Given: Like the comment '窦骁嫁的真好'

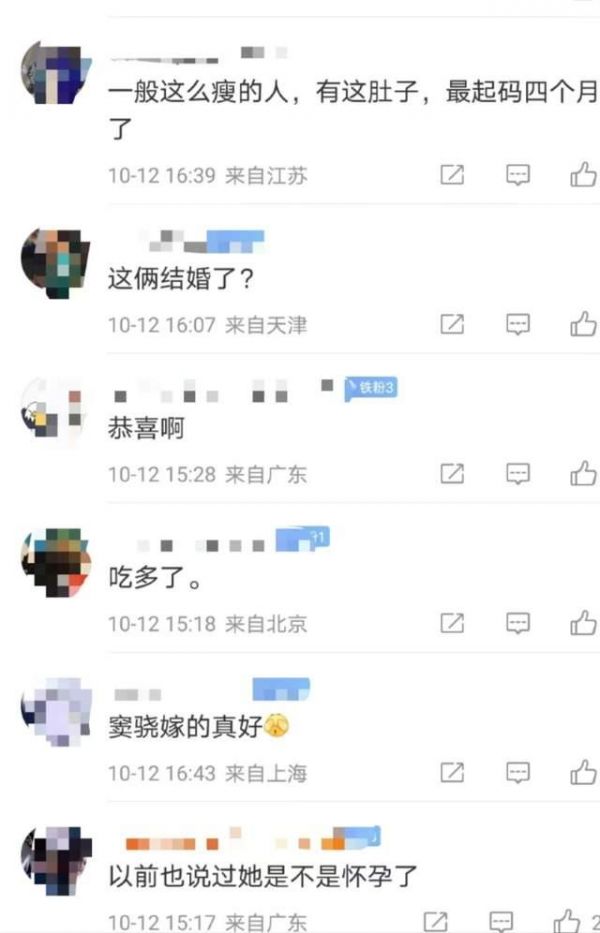Looking at the screenshot, I should pos(583,773).
